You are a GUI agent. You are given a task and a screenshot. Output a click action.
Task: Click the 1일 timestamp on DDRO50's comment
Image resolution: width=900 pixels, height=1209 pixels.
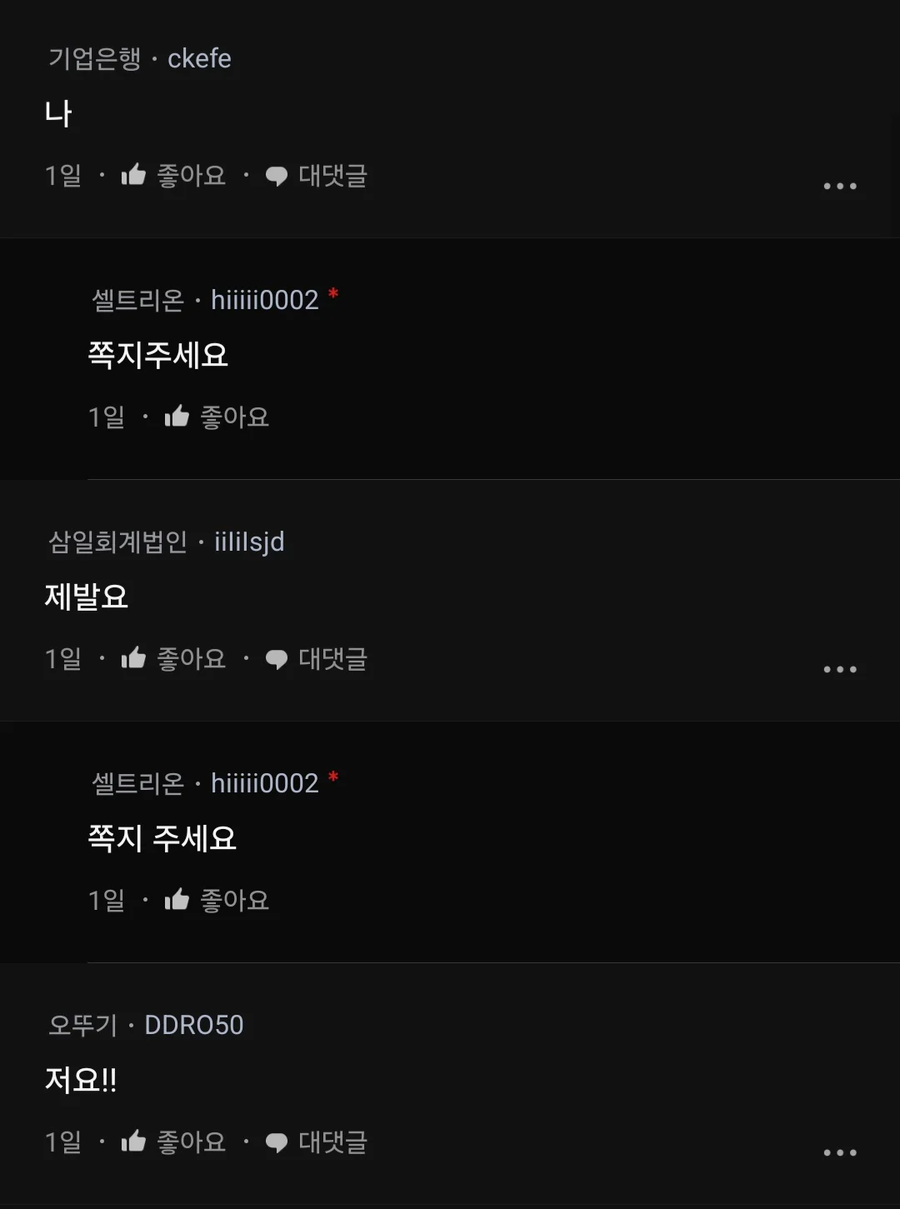coord(62,1141)
